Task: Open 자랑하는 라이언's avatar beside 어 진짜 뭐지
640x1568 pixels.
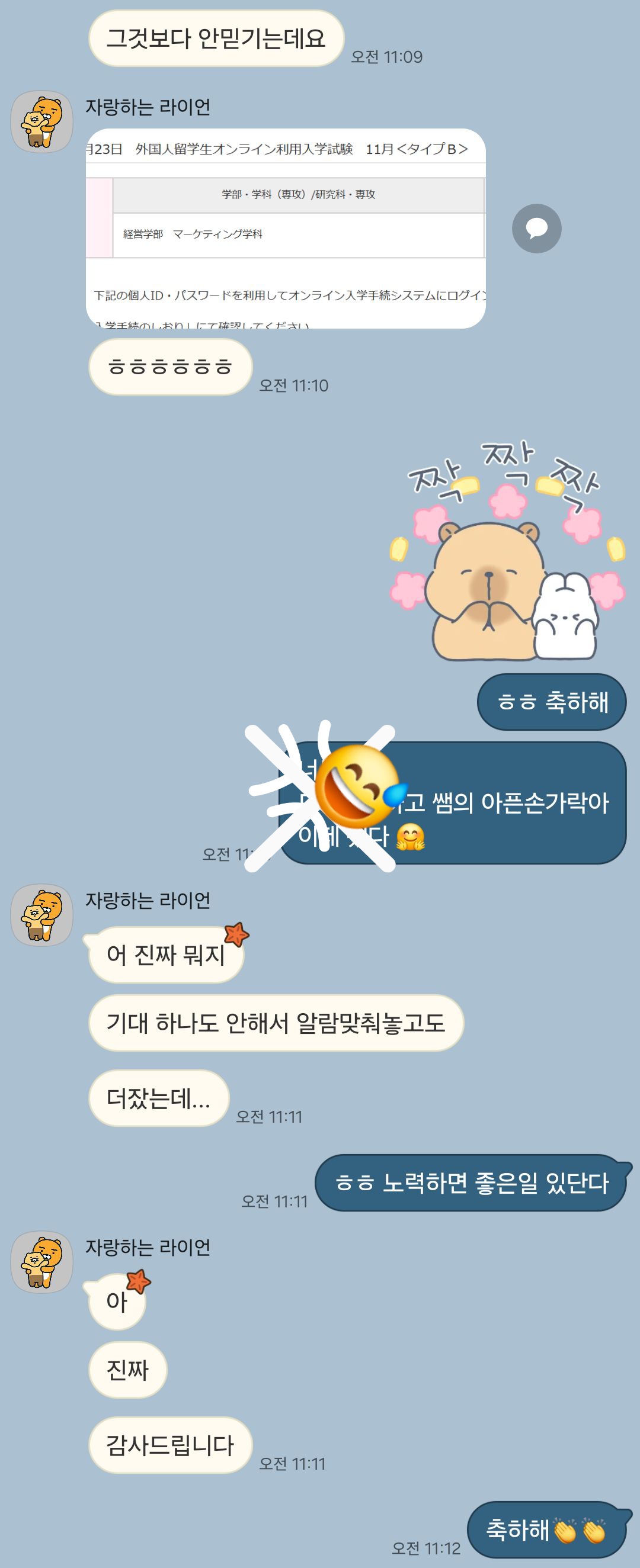Action: [42, 915]
